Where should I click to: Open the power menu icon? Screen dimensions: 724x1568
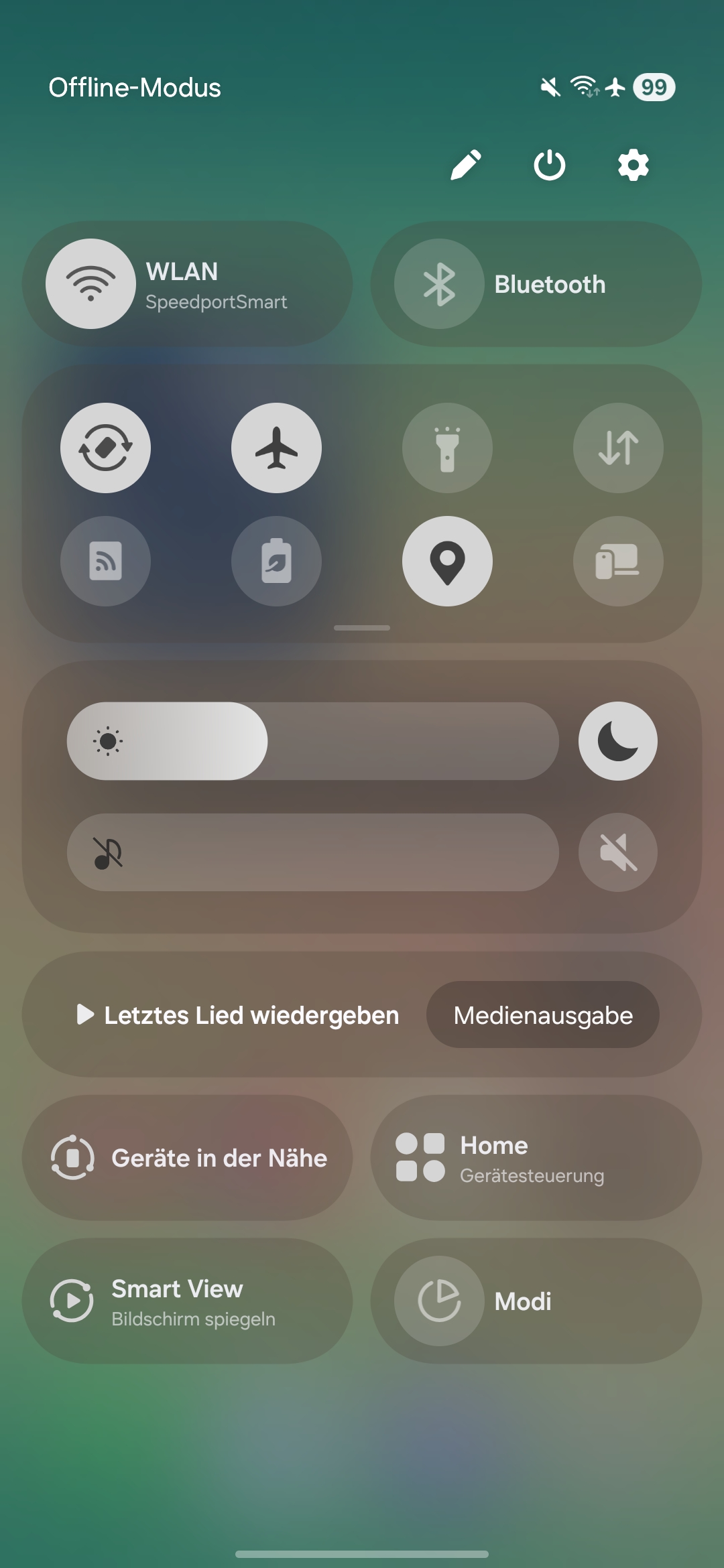pyautogui.click(x=550, y=165)
